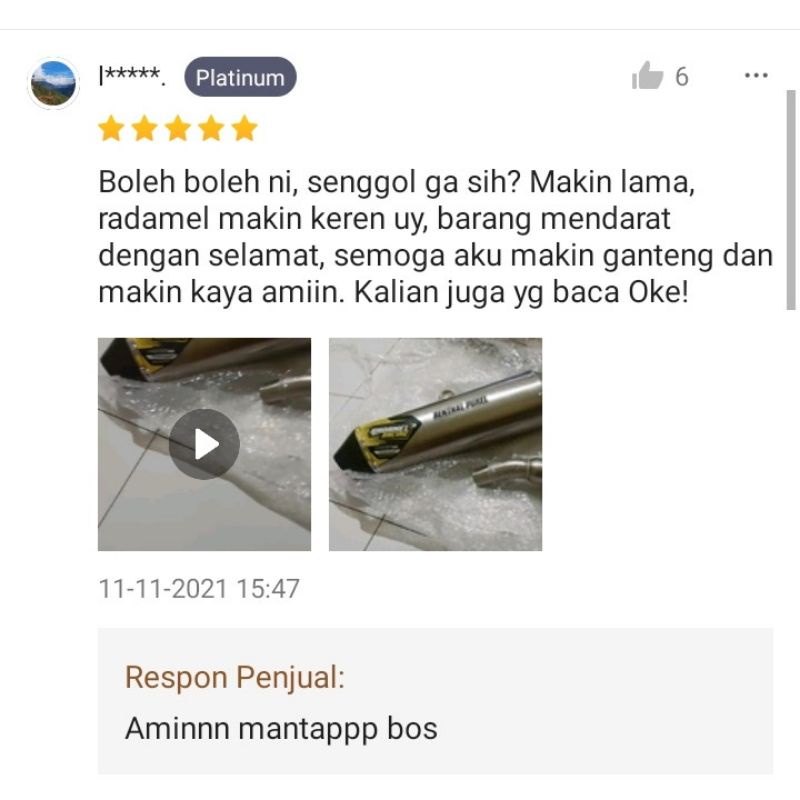The image size is (800, 800).
Task: Open the reviewer's profile avatar
Action: click(53, 83)
